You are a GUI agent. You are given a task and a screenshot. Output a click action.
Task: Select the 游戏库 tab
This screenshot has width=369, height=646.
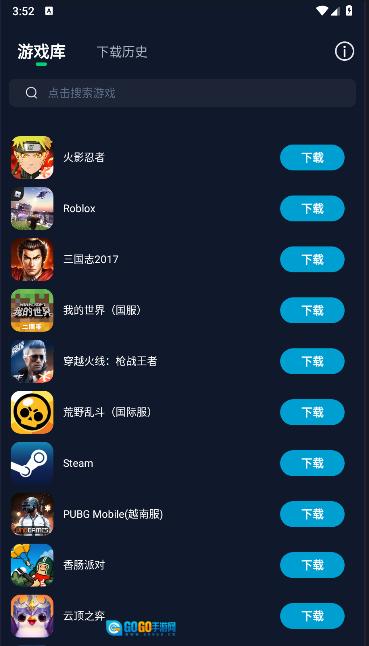coord(41,52)
